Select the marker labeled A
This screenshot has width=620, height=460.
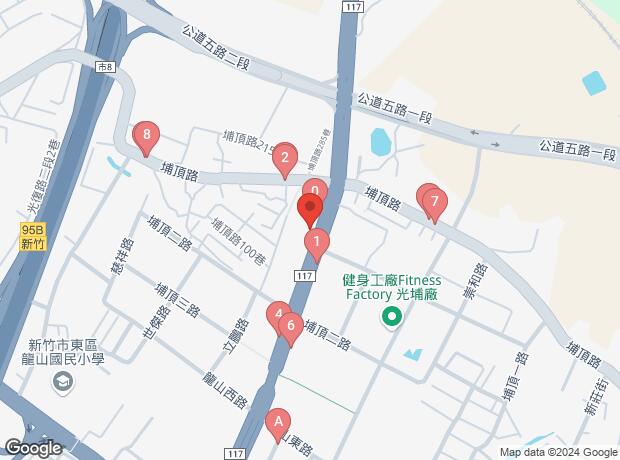tap(278, 421)
